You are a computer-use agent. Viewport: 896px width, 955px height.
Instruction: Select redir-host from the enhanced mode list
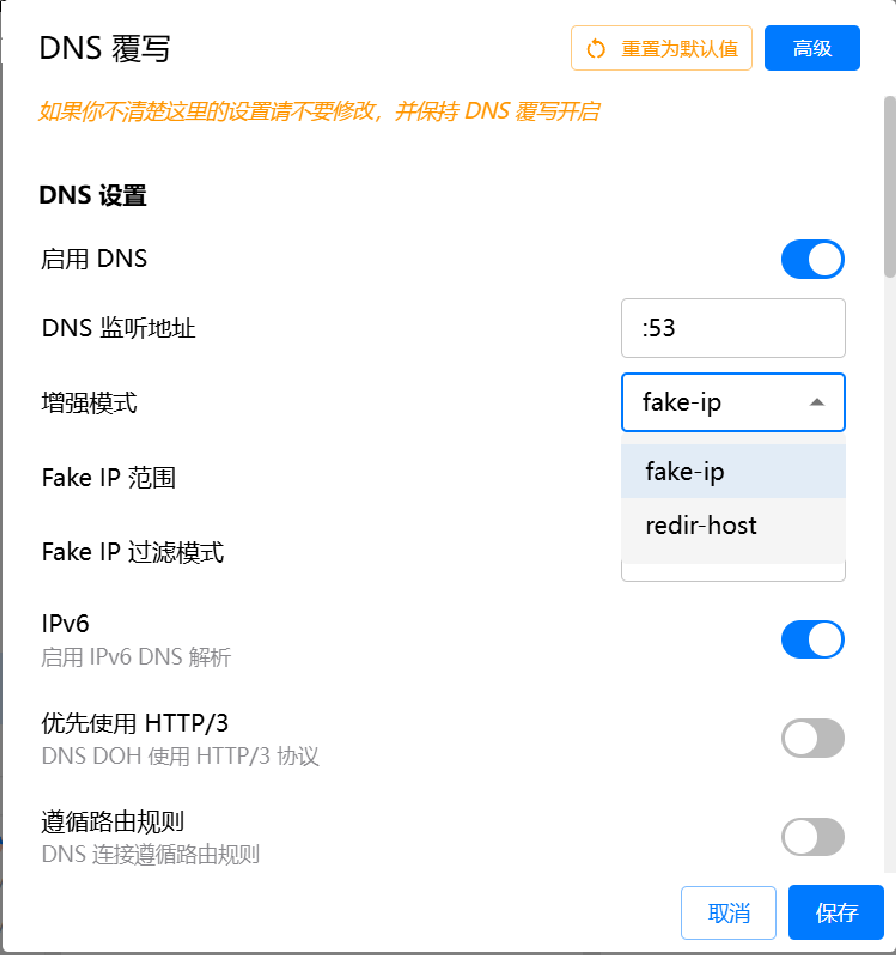pyautogui.click(x=732, y=525)
